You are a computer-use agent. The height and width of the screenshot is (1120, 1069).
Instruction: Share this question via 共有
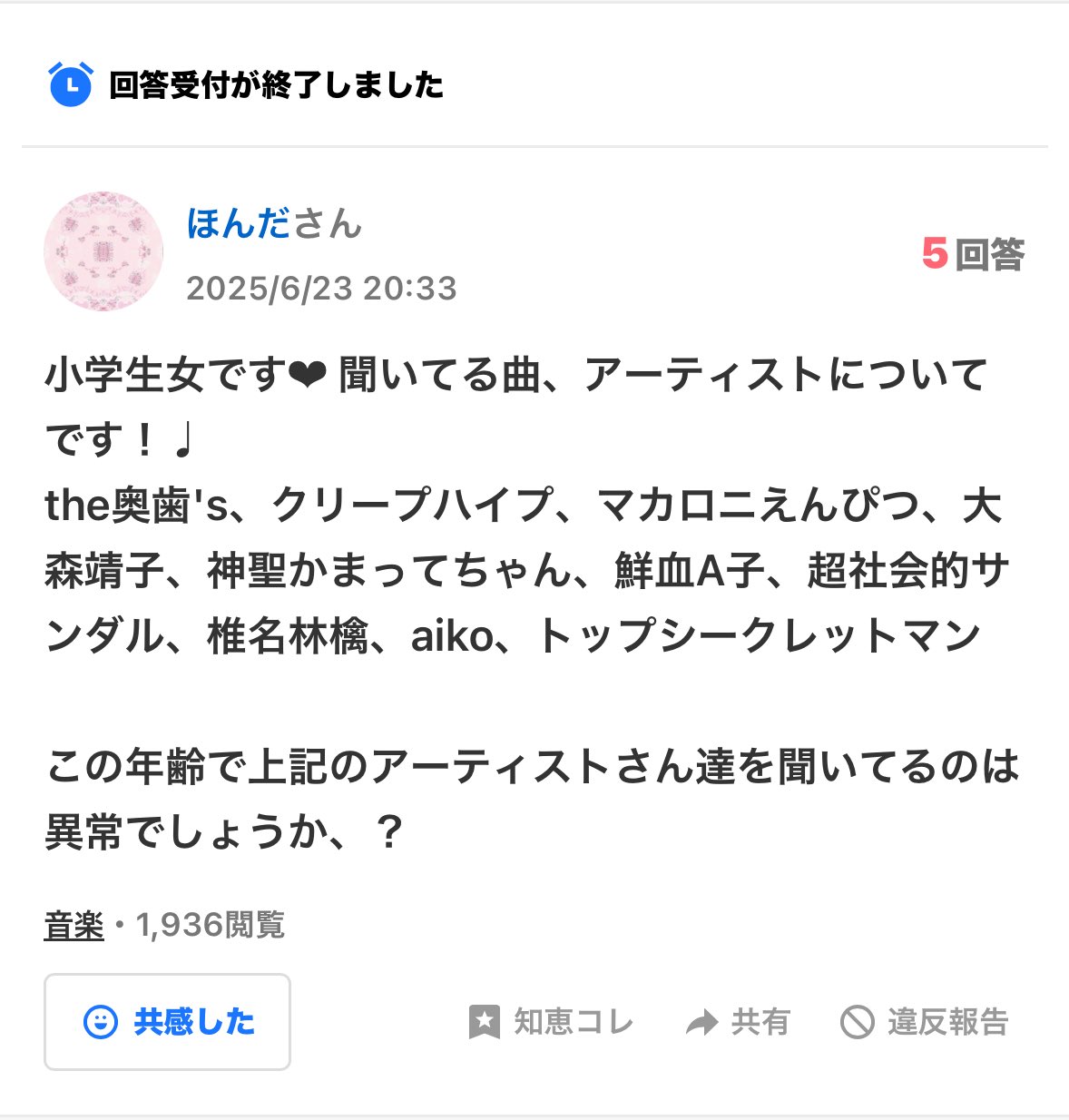[x=738, y=1022]
